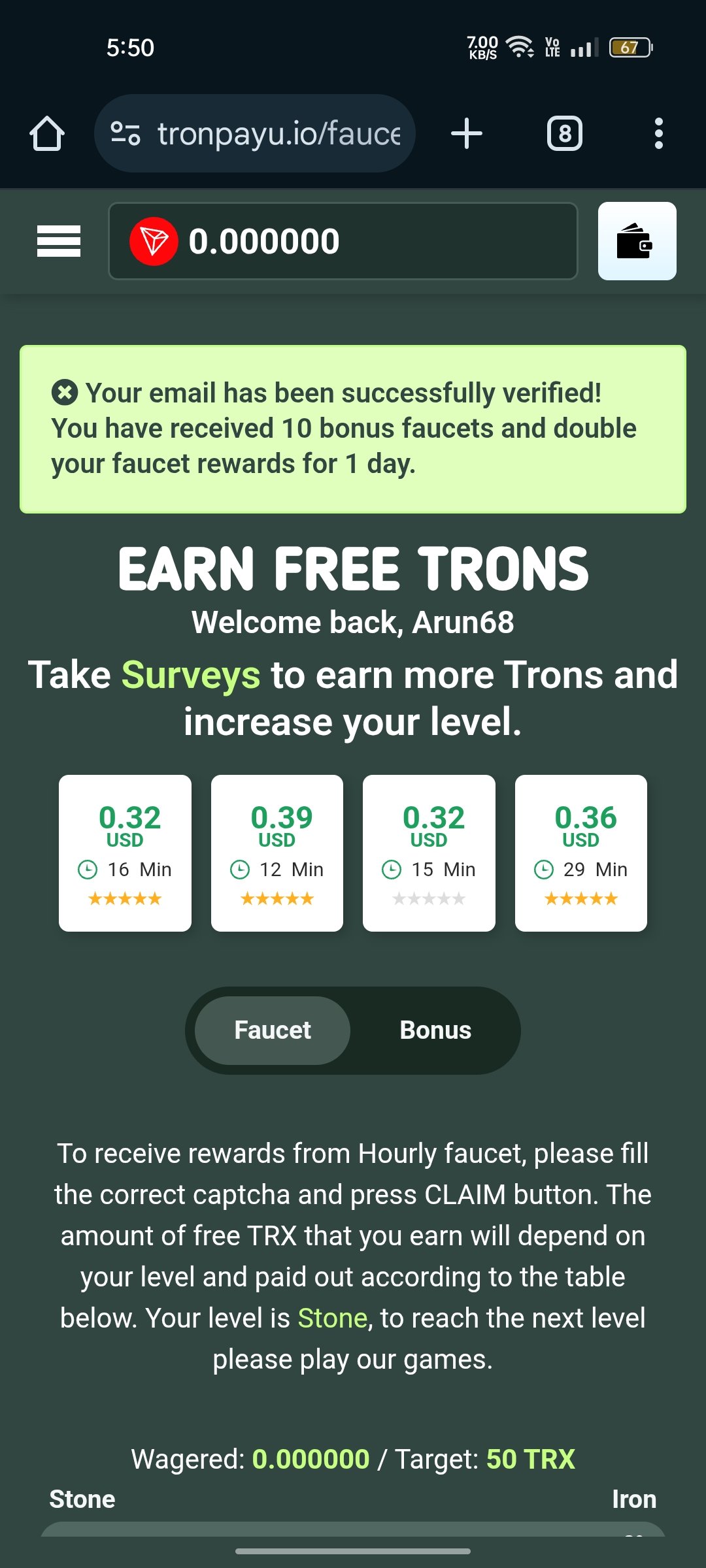Viewport: 706px width, 1568px height.
Task: Switch to the Bonus tab
Action: click(435, 1030)
